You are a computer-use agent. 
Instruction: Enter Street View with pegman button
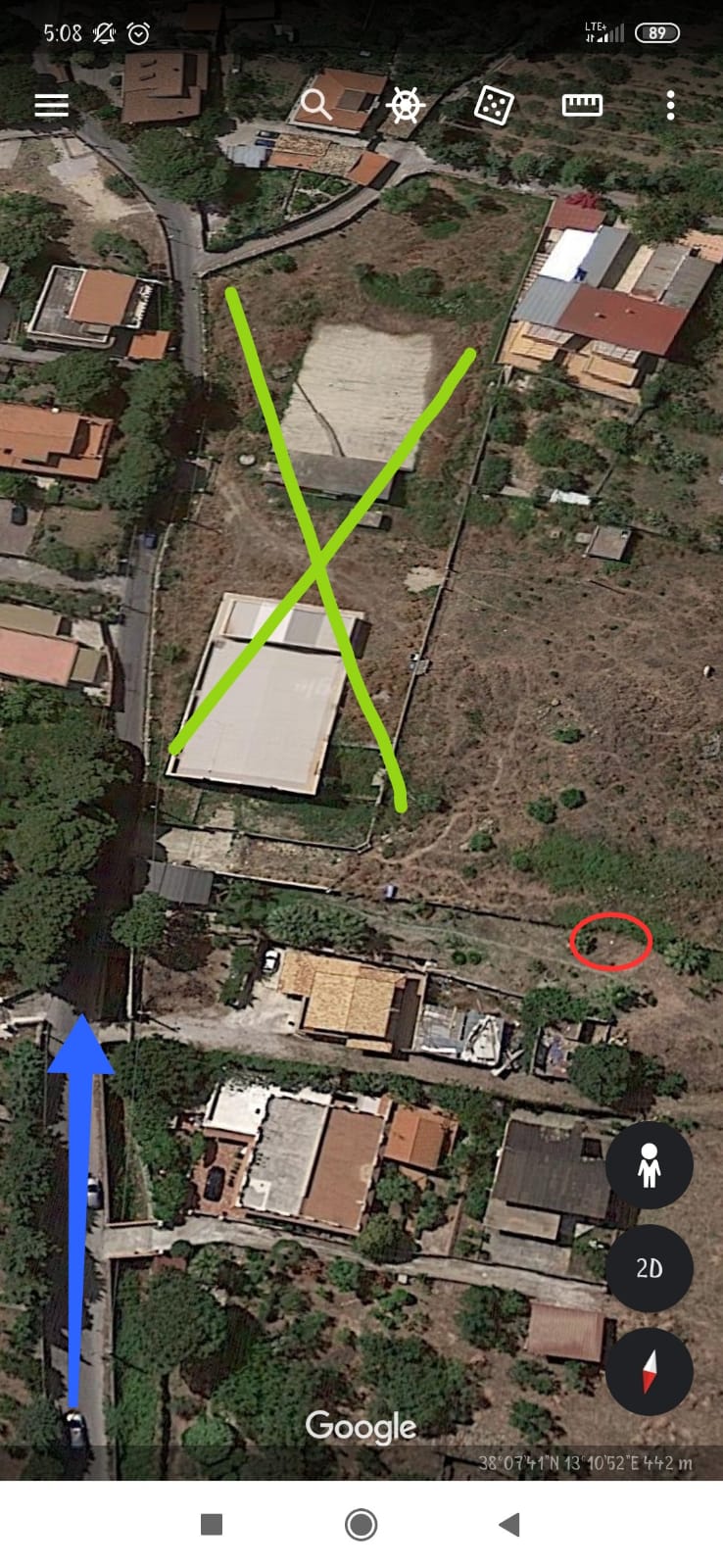tap(649, 1164)
